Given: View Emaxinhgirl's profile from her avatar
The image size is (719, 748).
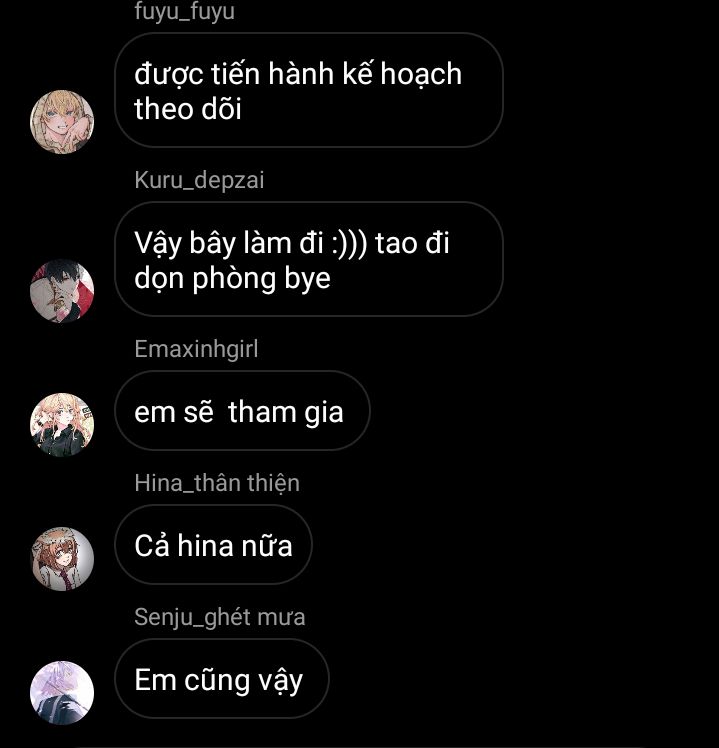Looking at the screenshot, I should coord(62,424).
